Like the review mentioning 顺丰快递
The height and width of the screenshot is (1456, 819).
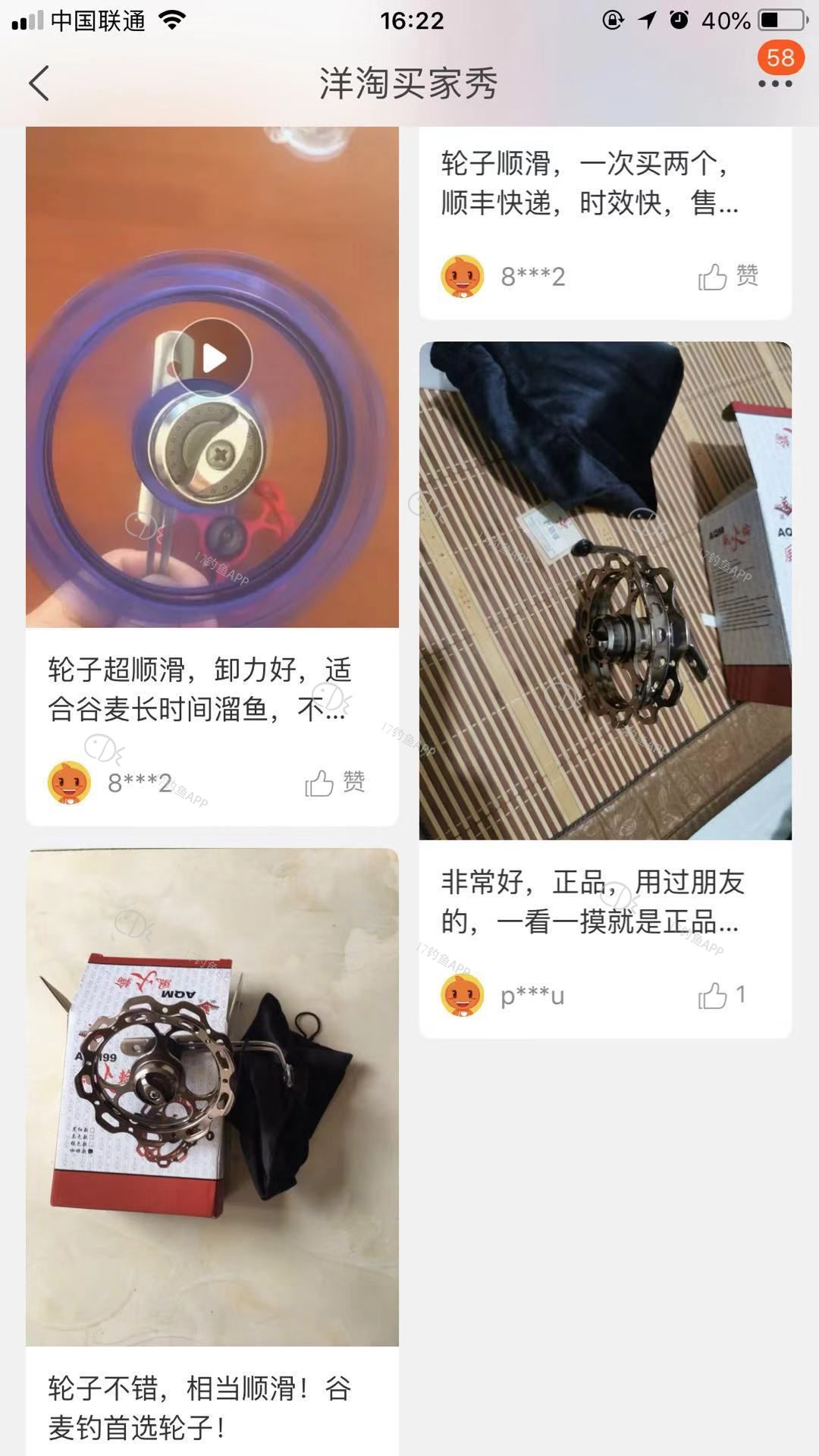pos(727,277)
